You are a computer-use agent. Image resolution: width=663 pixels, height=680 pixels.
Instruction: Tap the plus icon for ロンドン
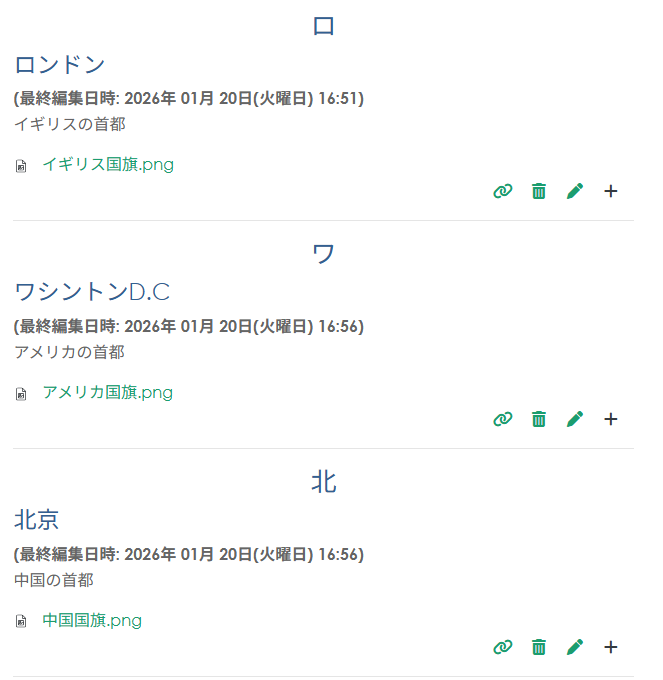(611, 191)
